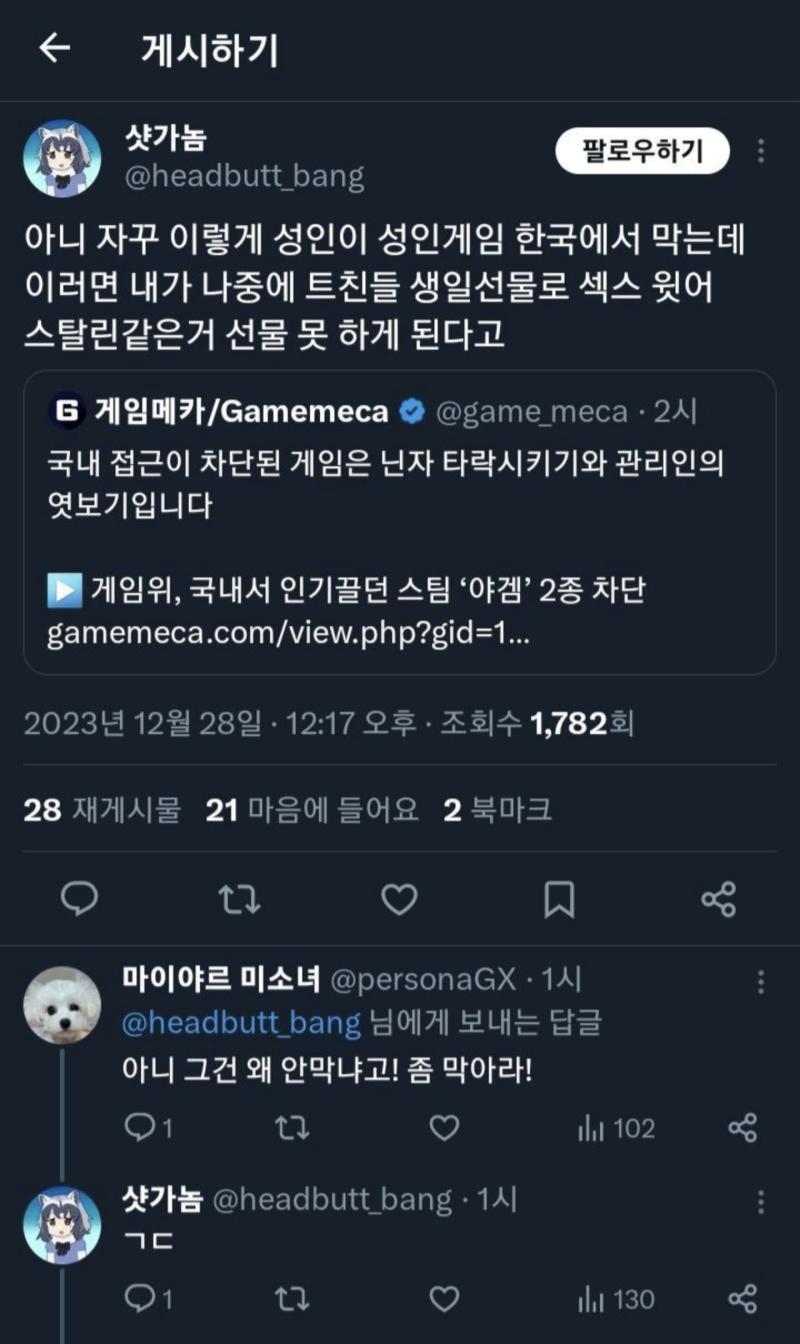Like the main post

click(x=399, y=899)
